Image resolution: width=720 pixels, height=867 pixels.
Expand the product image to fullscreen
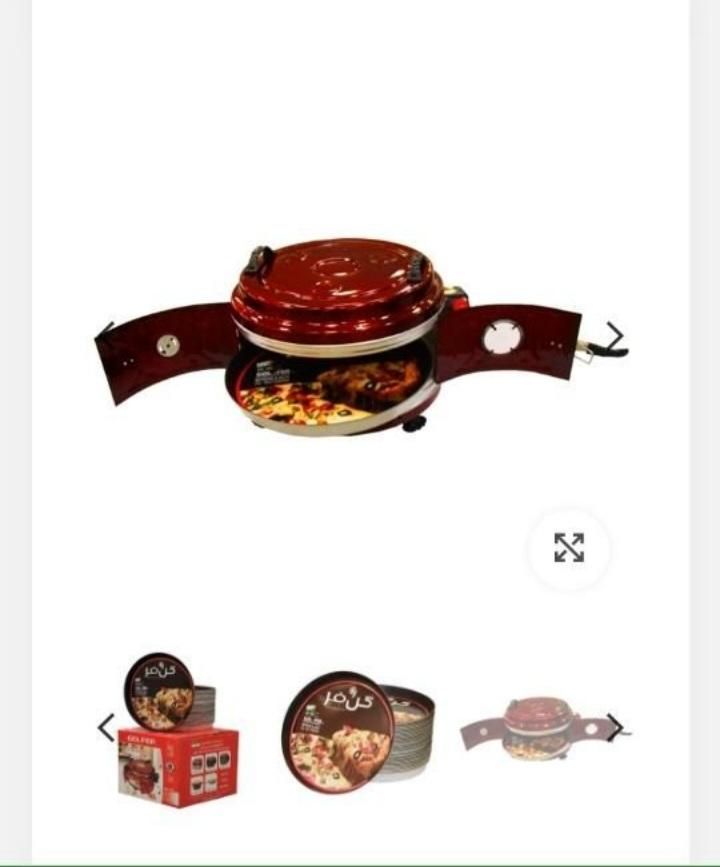pos(569,548)
